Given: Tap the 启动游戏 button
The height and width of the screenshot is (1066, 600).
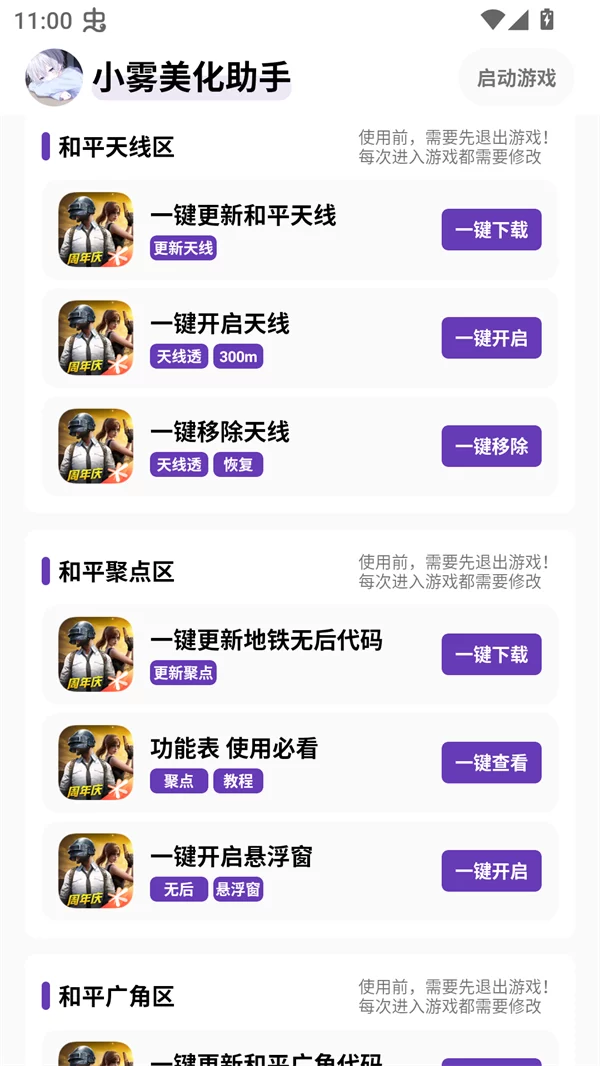Looking at the screenshot, I should (516, 78).
